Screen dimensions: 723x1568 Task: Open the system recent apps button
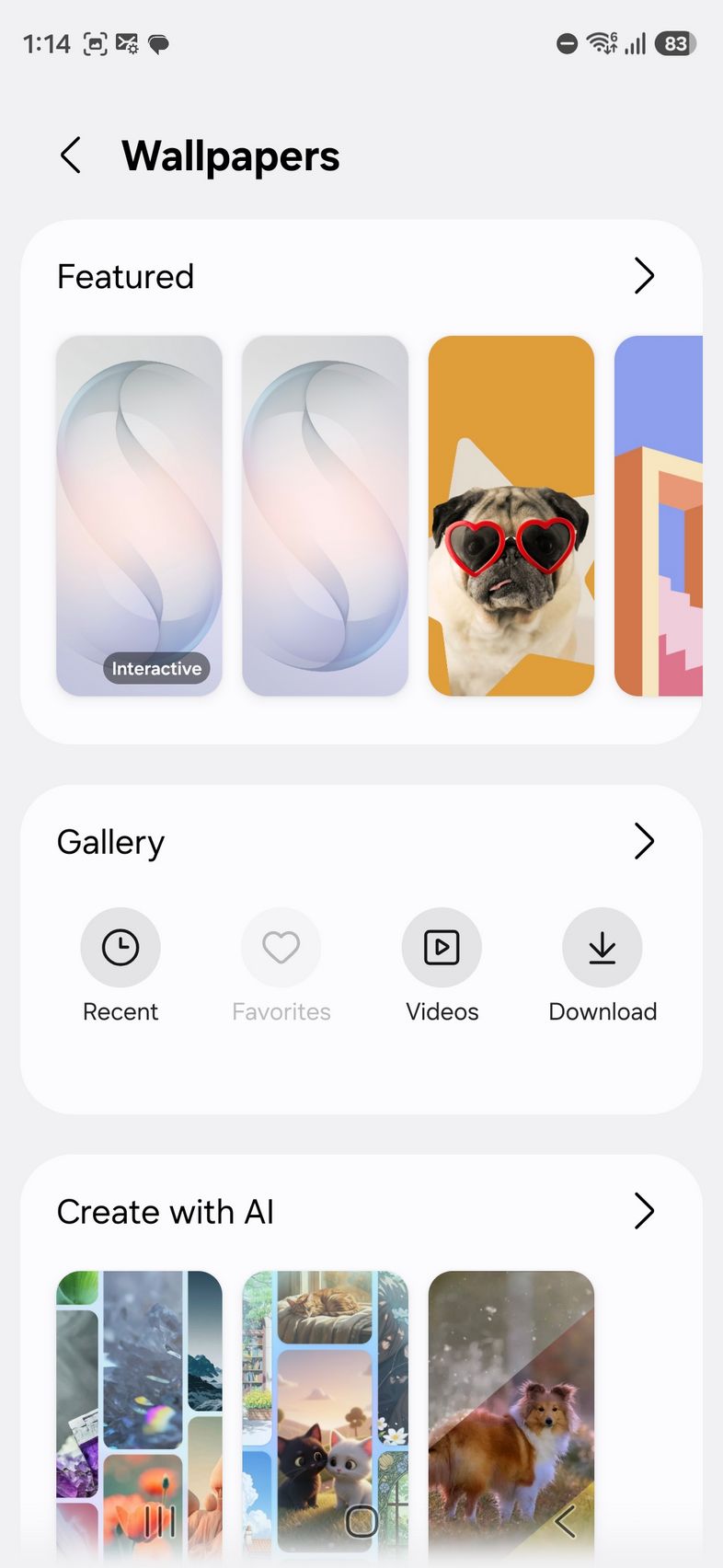[159, 1522]
